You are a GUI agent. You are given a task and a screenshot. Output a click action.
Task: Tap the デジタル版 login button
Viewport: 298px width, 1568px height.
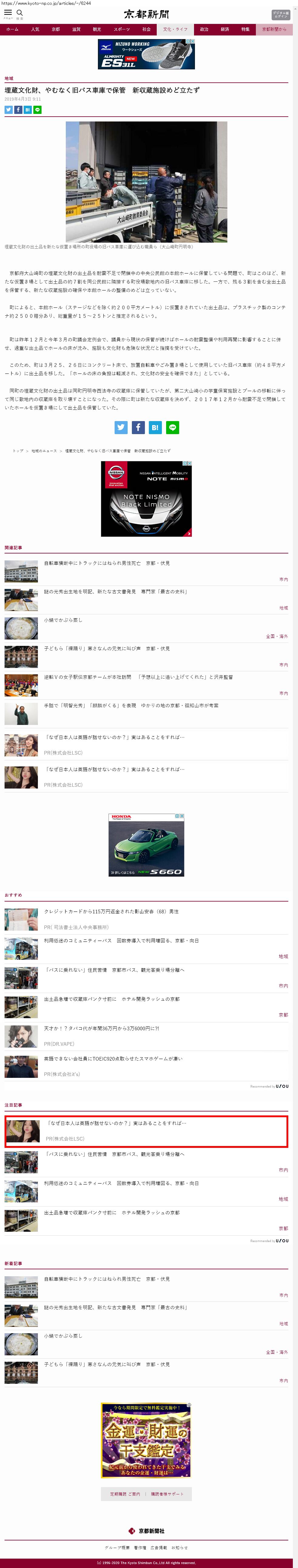[x=280, y=15]
